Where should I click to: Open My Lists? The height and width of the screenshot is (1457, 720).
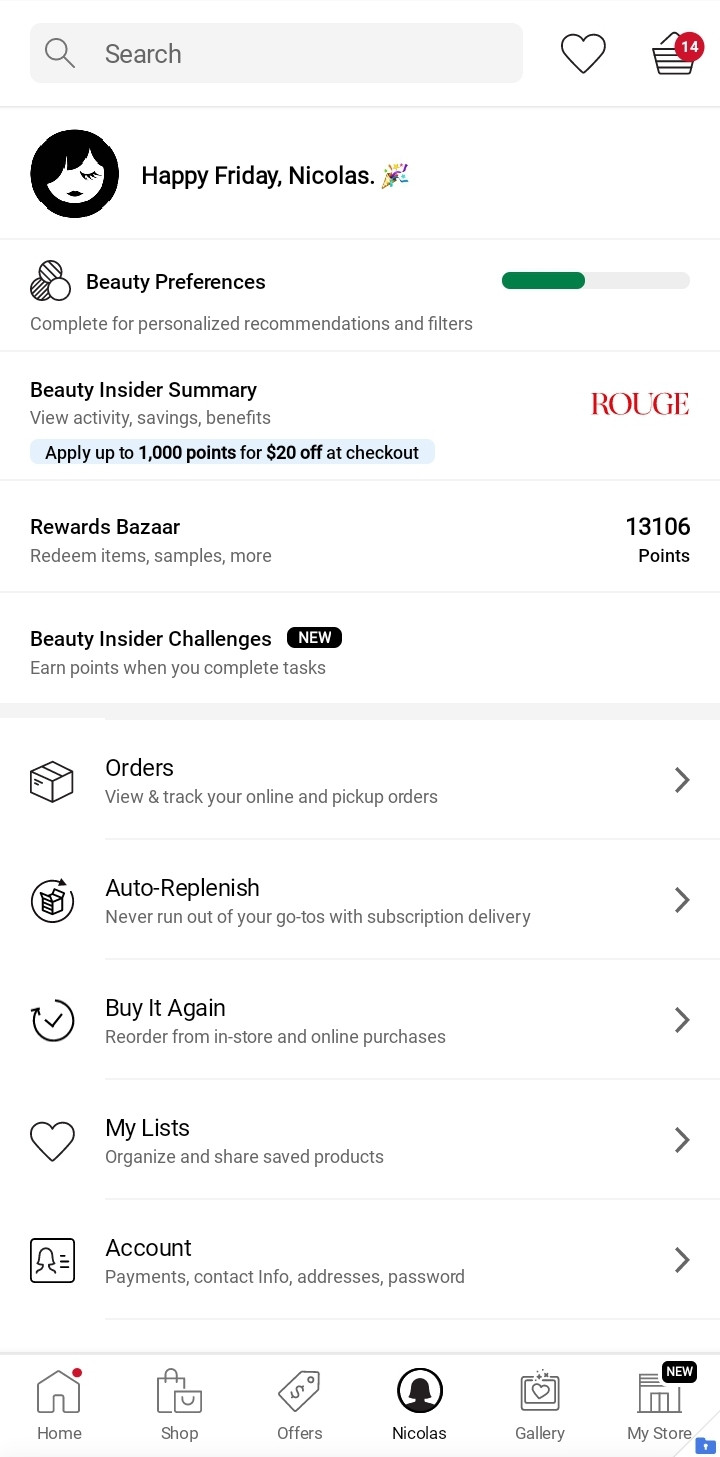click(360, 1140)
